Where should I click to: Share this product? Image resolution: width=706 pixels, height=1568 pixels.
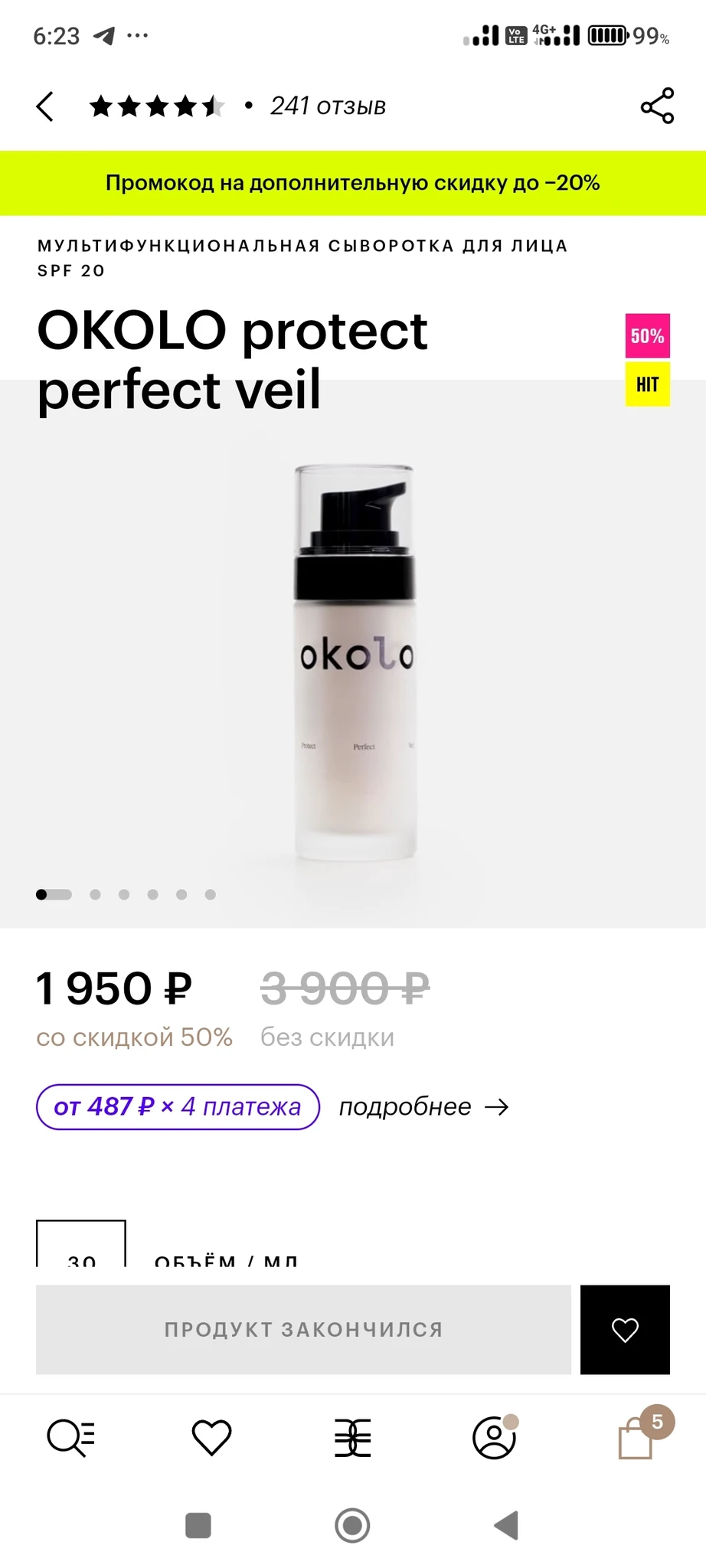657,106
